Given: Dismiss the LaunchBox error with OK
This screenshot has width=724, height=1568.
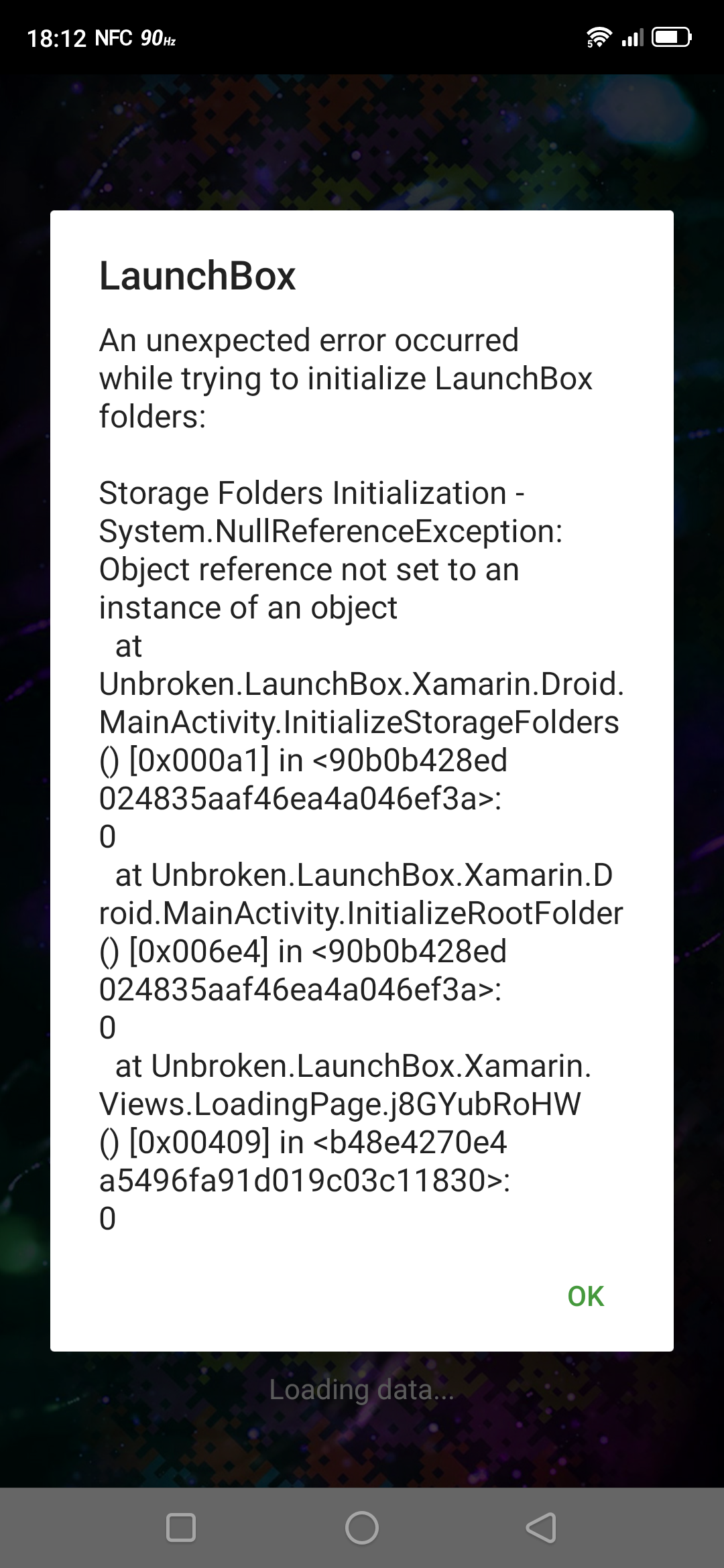Looking at the screenshot, I should (585, 1296).
